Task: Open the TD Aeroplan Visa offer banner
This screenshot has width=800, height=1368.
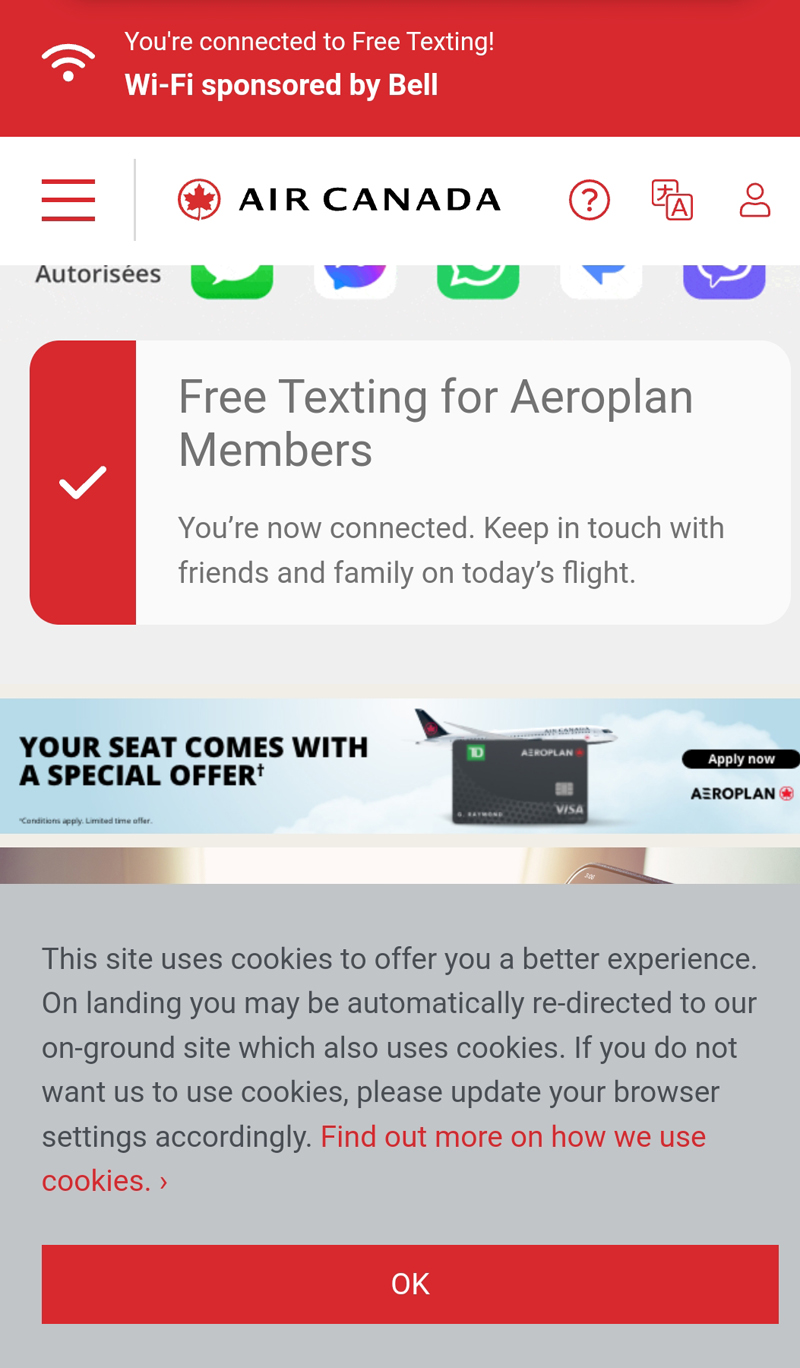Action: [400, 766]
